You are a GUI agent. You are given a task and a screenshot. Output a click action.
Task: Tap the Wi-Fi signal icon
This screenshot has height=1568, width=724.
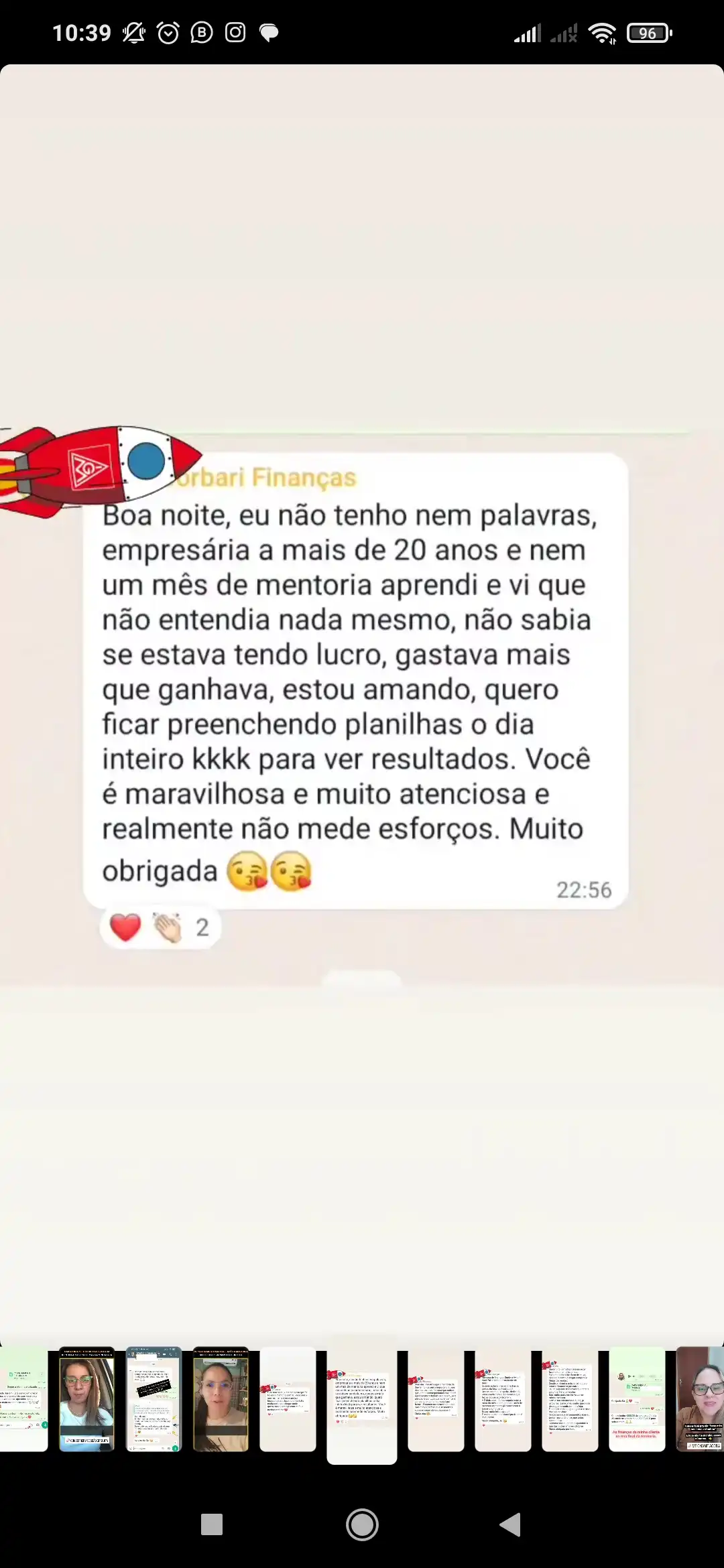click(602, 32)
